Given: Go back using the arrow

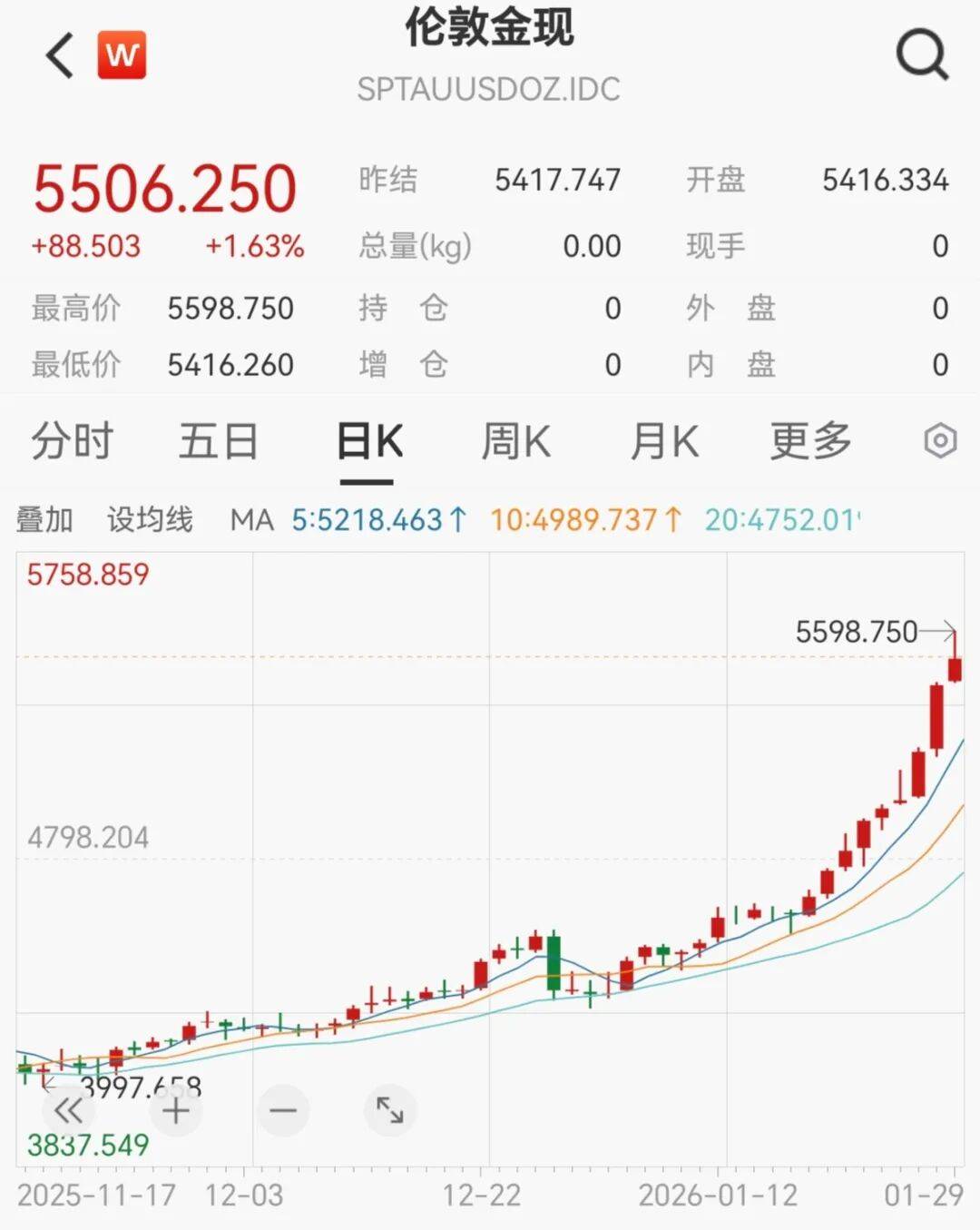Looking at the screenshot, I should (60, 56).
